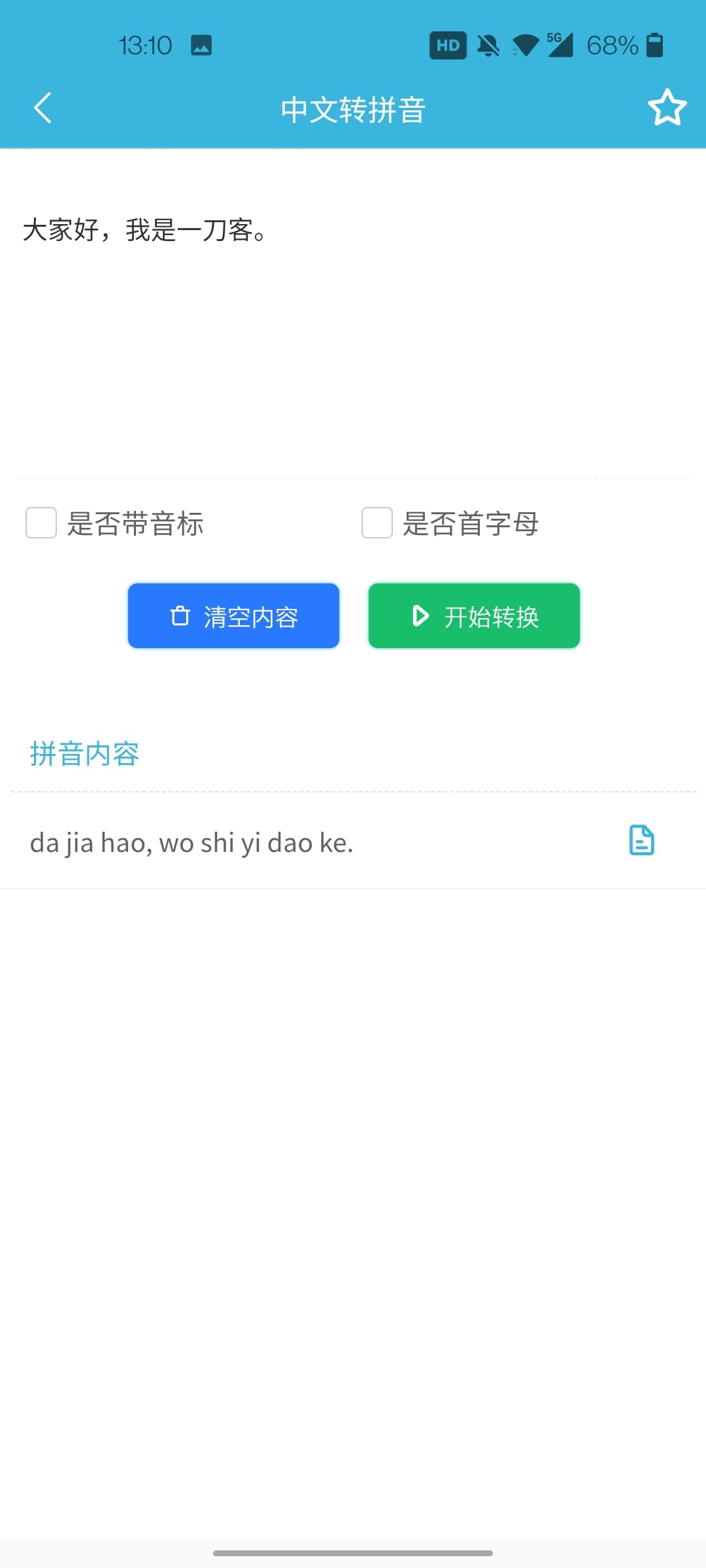Start conversion with 开始转换 button
Image resolution: width=706 pixels, height=1568 pixels.
click(x=474, y=616)
